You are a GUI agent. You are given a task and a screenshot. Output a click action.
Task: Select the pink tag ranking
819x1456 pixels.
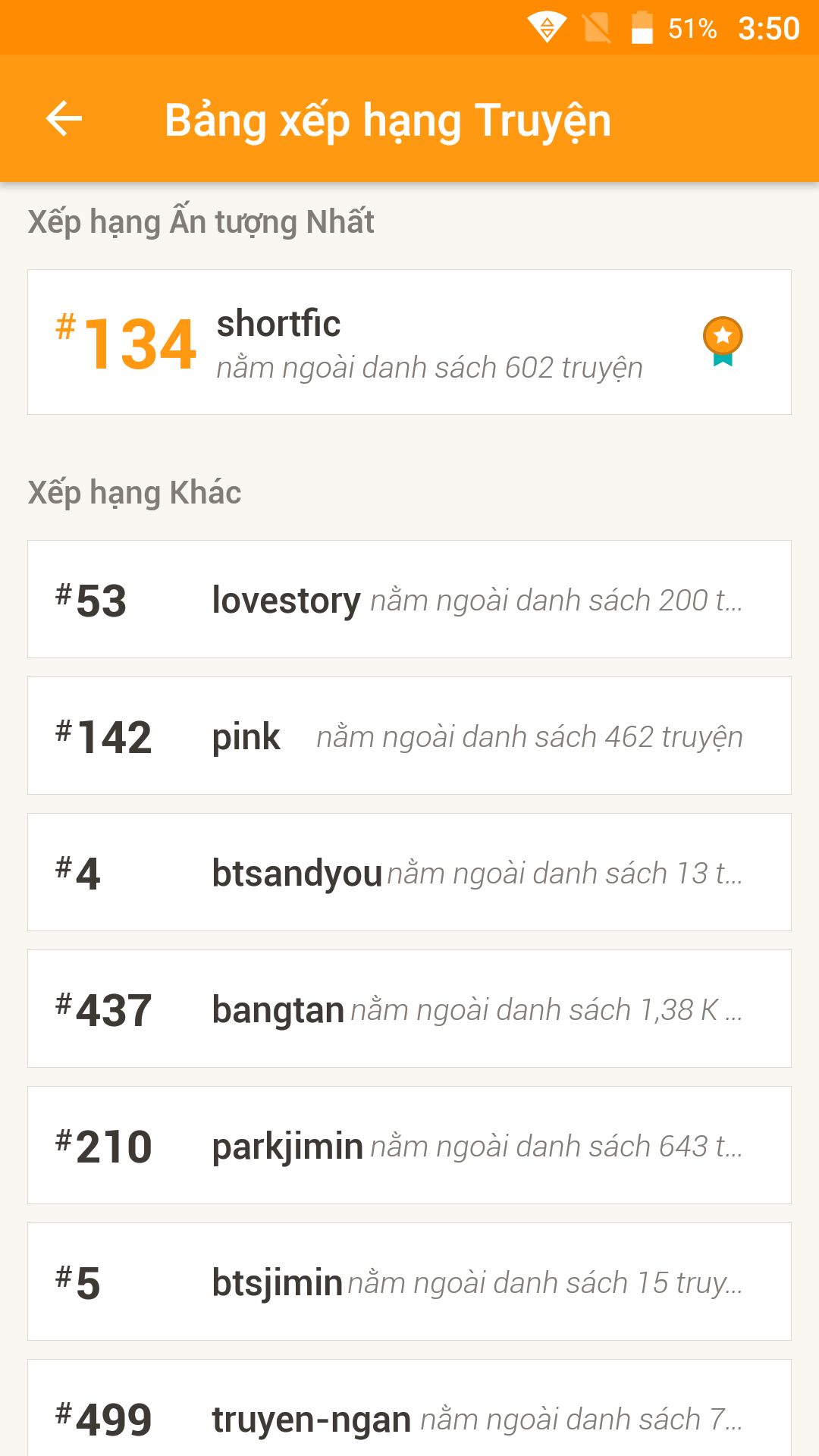click(409, 736)
